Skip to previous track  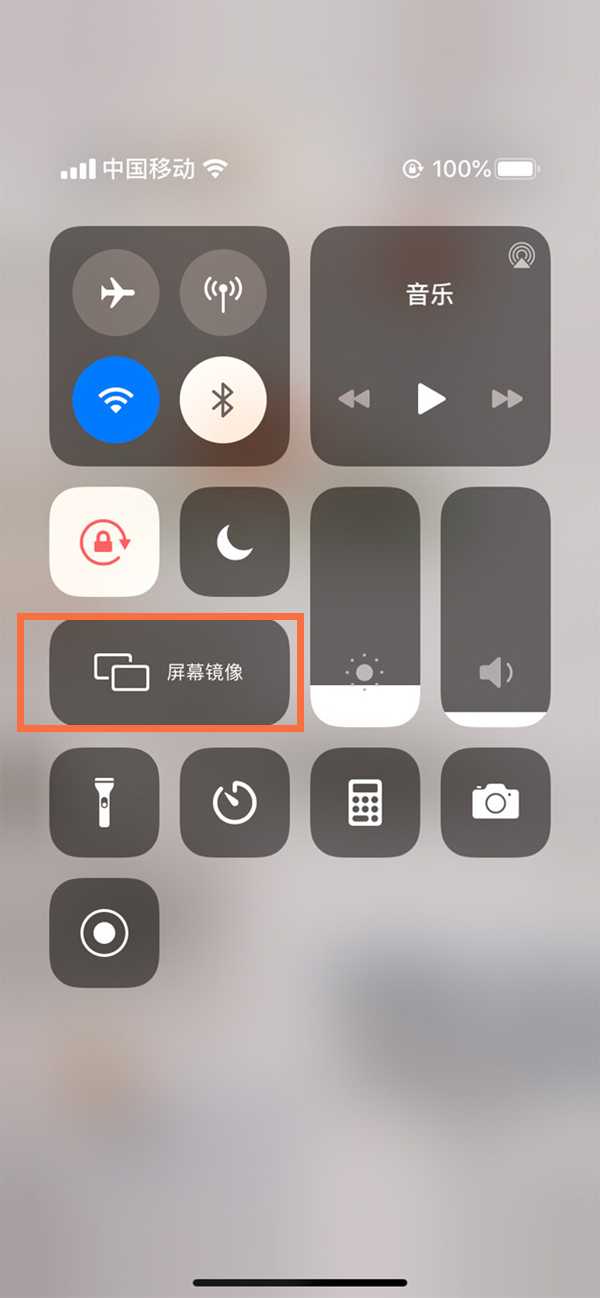(353, 399)
